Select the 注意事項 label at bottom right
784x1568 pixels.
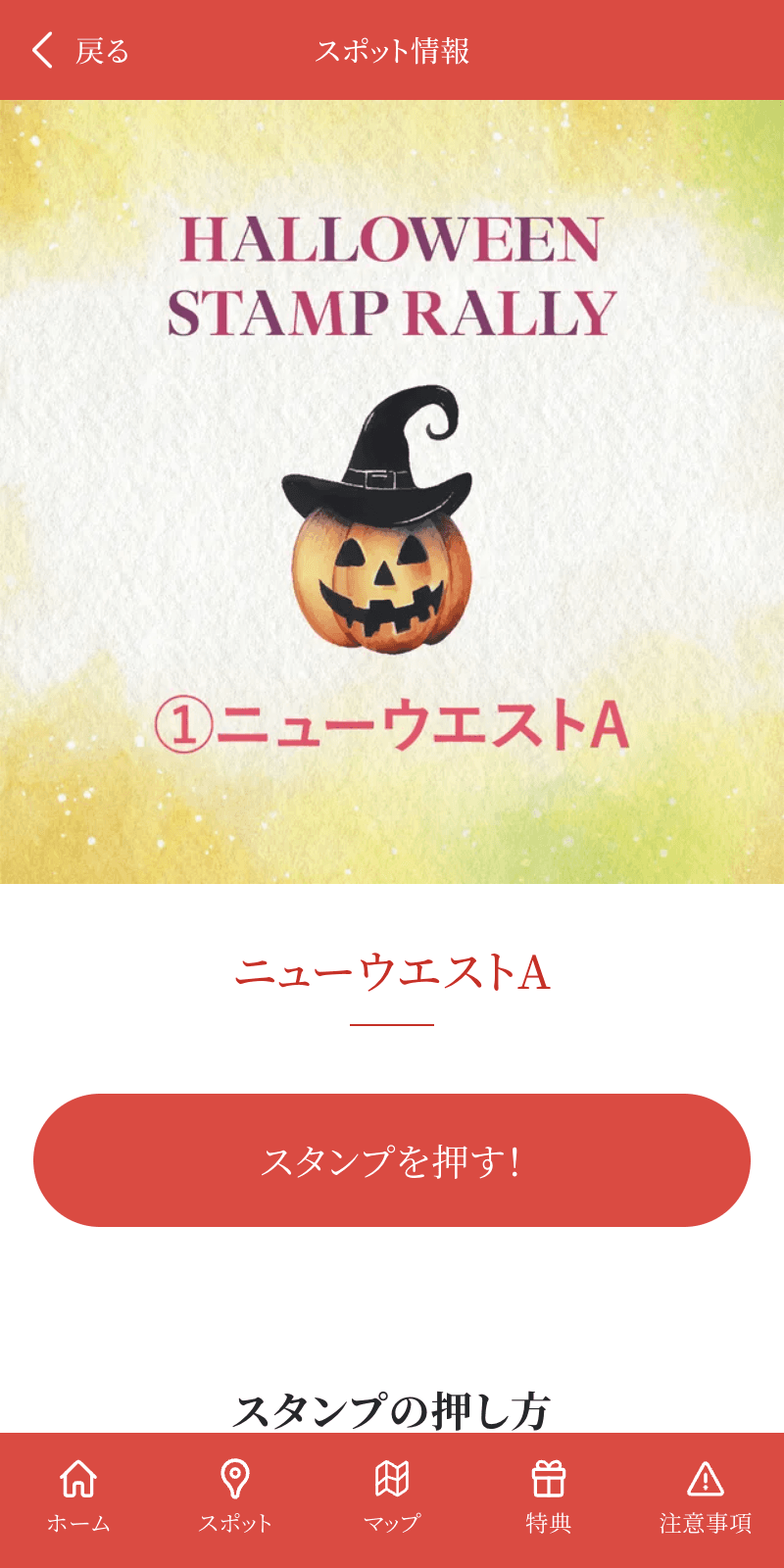click(x=706, y=1522)
